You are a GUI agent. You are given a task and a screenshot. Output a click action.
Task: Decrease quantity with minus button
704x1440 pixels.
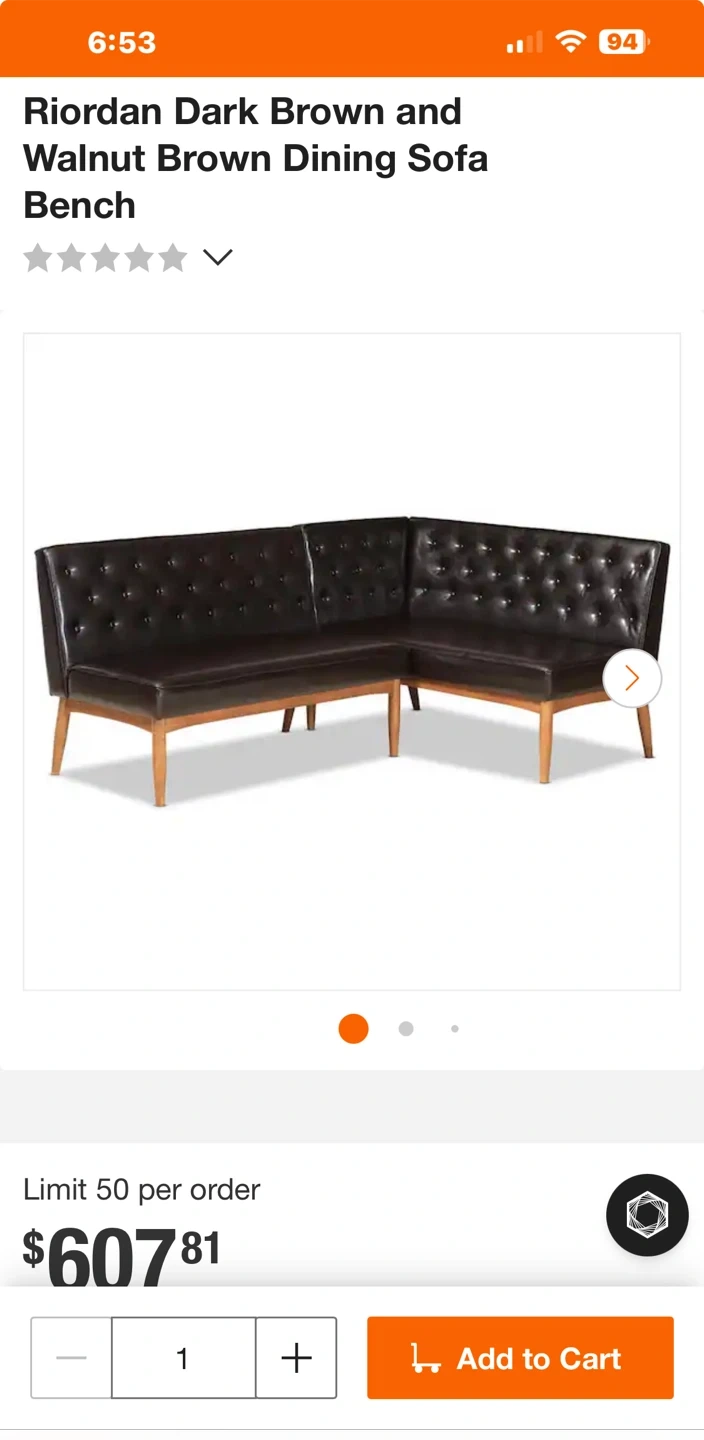coord(71,1358)
